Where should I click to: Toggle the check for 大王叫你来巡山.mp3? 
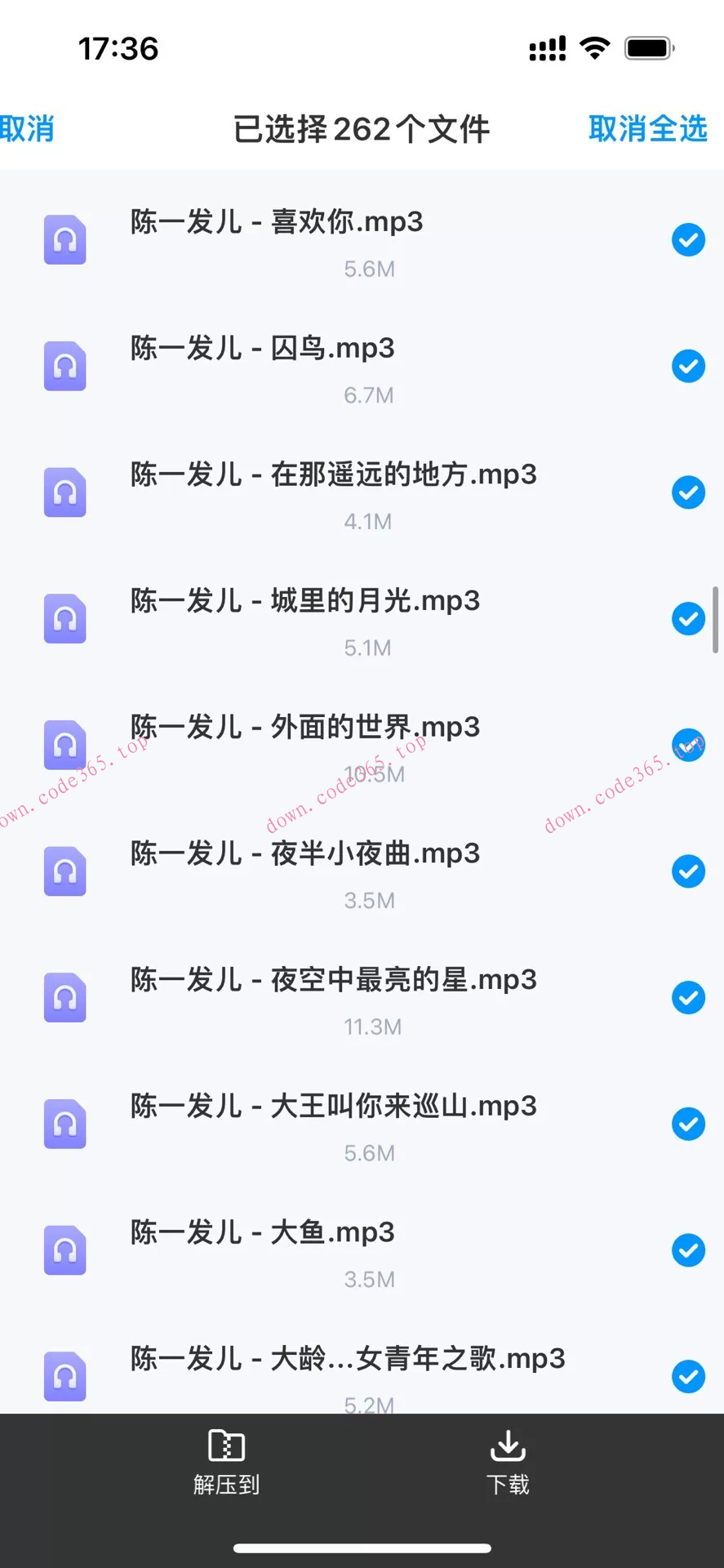(x=688, y=1123)
